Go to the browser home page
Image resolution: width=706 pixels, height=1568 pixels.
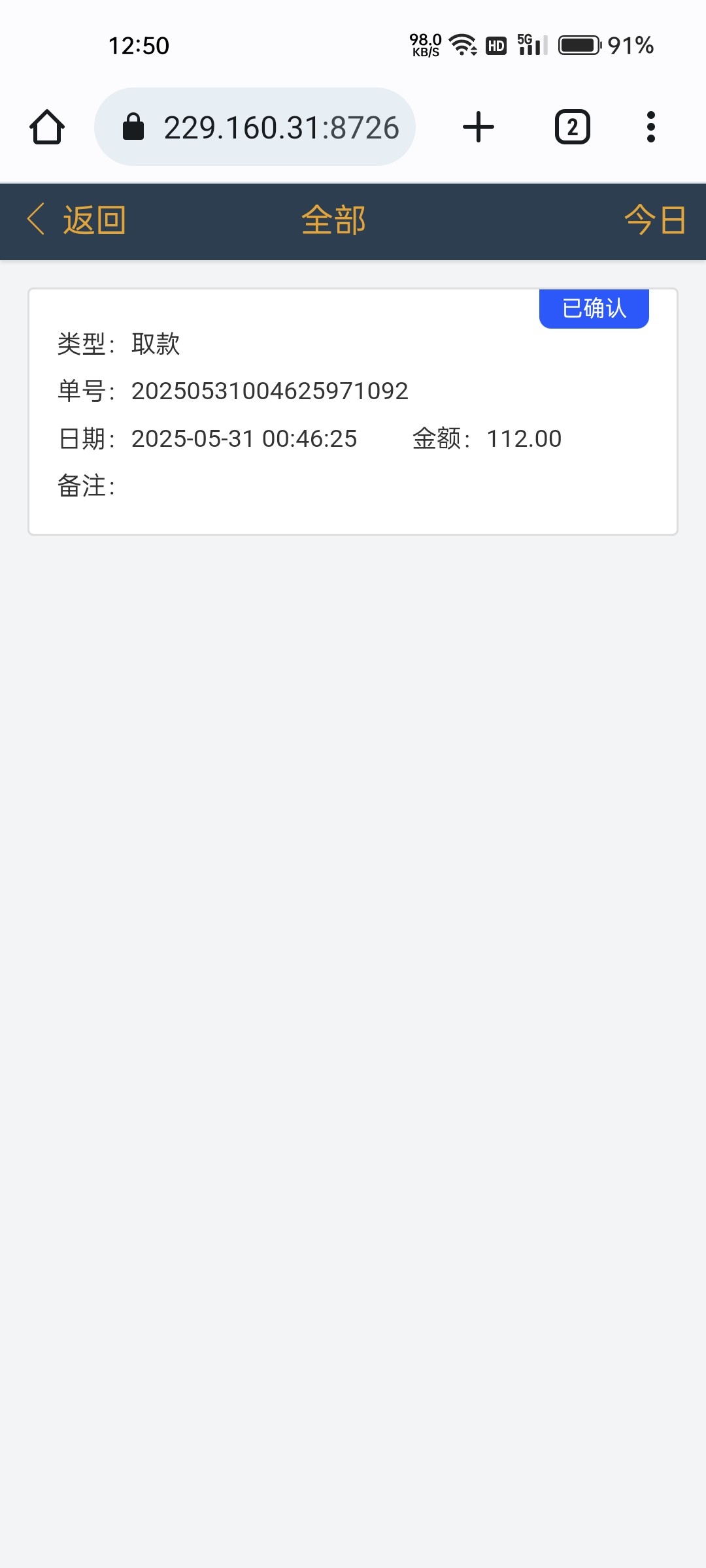pos(47,127)
